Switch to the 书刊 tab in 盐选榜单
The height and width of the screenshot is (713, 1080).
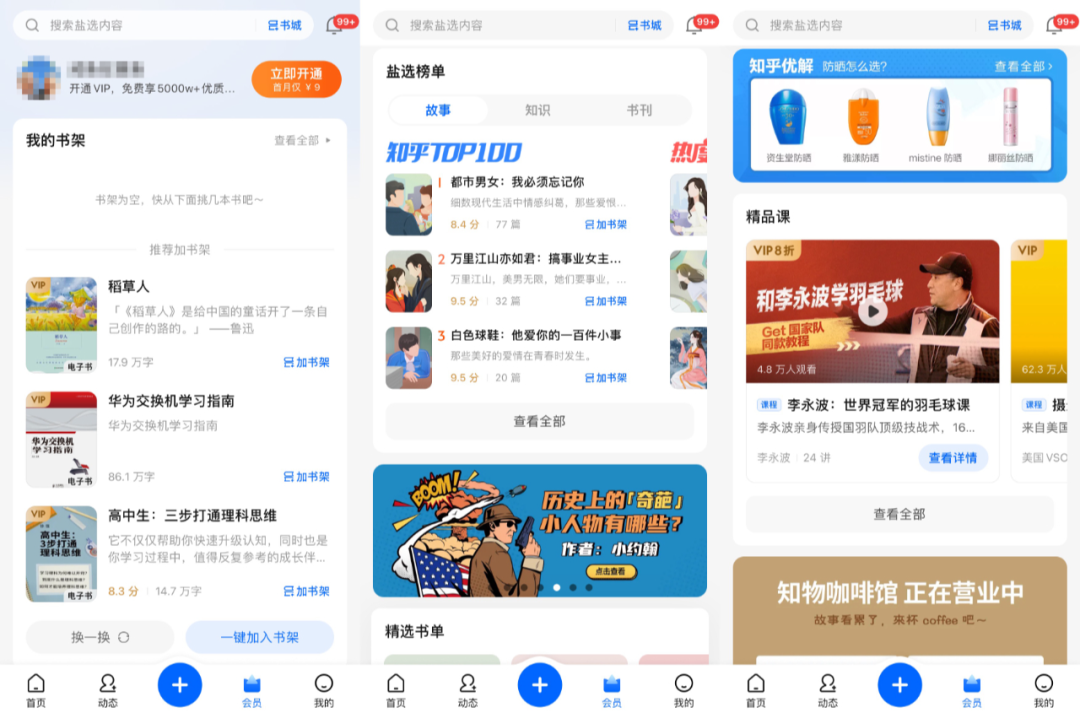(640, 110)
